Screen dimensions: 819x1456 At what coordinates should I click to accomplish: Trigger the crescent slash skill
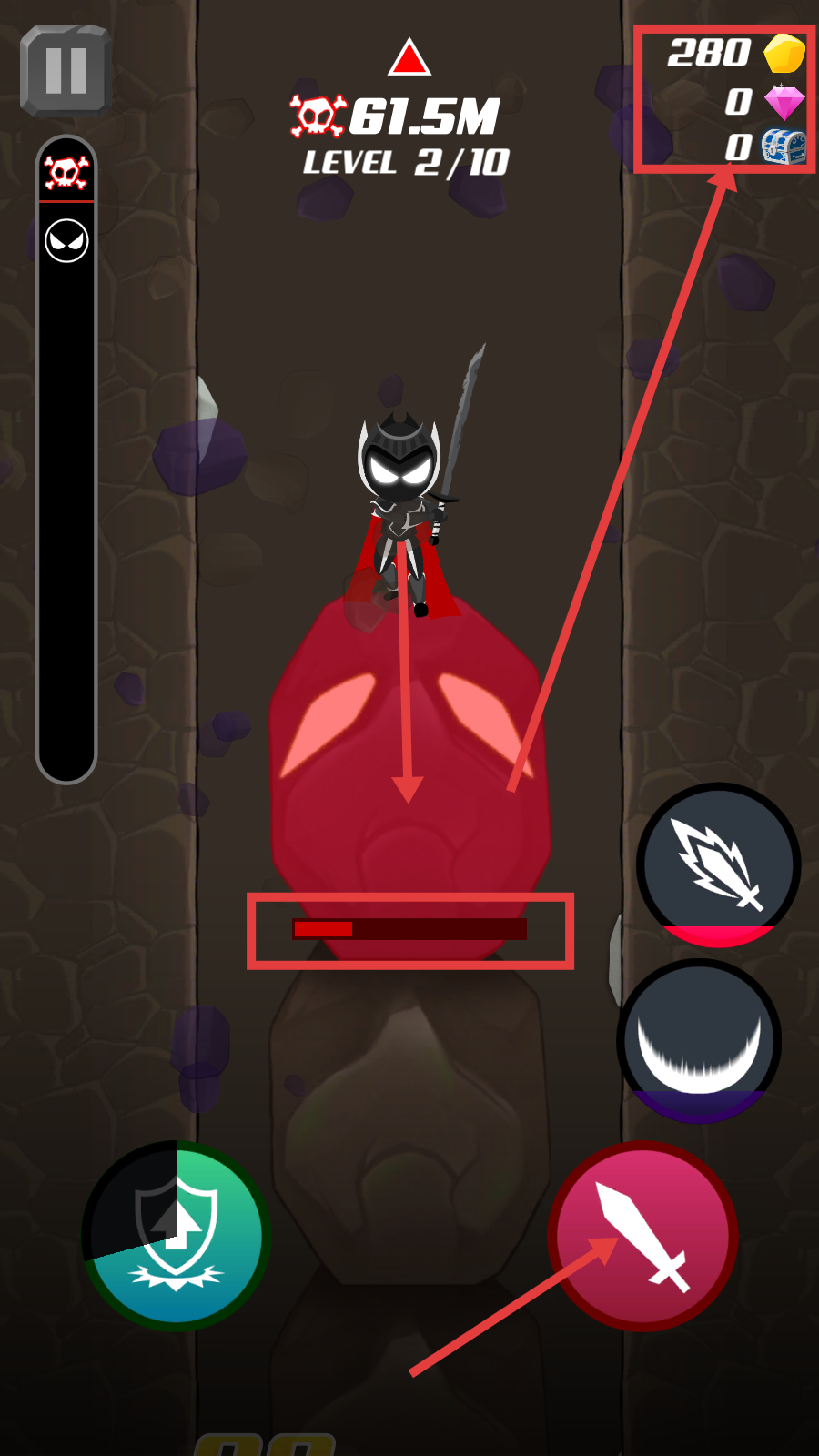[699, 1041]
